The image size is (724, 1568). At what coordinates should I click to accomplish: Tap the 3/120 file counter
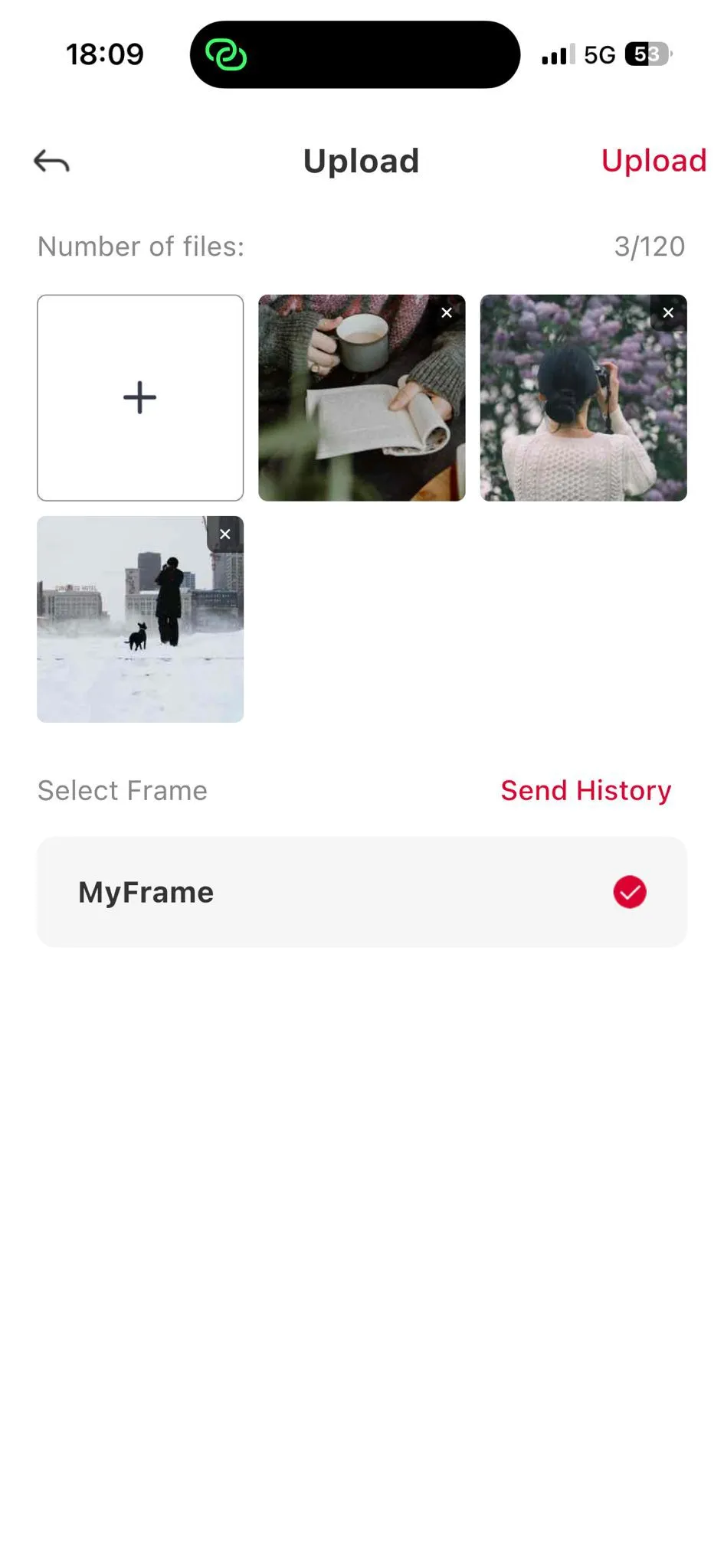650,246
